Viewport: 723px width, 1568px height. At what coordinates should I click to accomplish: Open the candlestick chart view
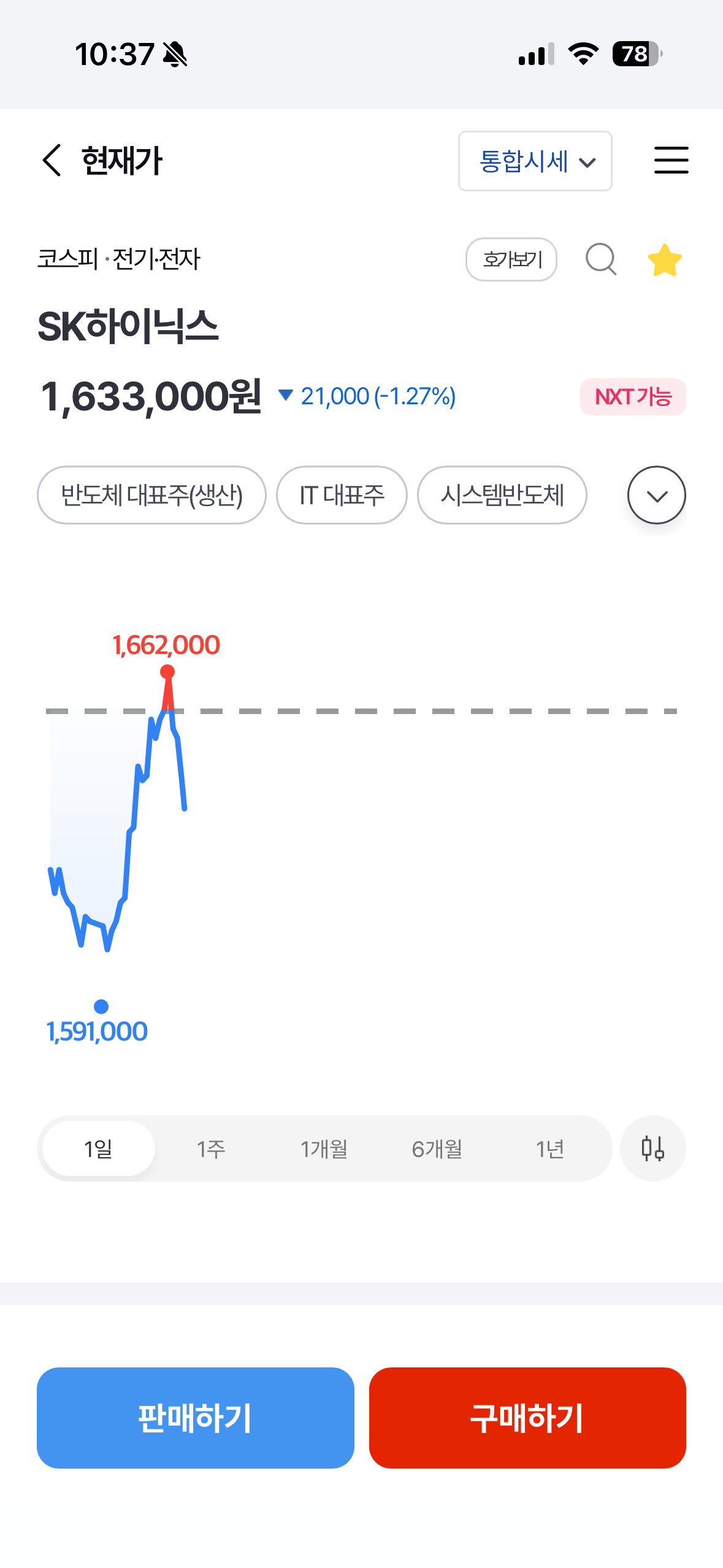[652, 1148]
